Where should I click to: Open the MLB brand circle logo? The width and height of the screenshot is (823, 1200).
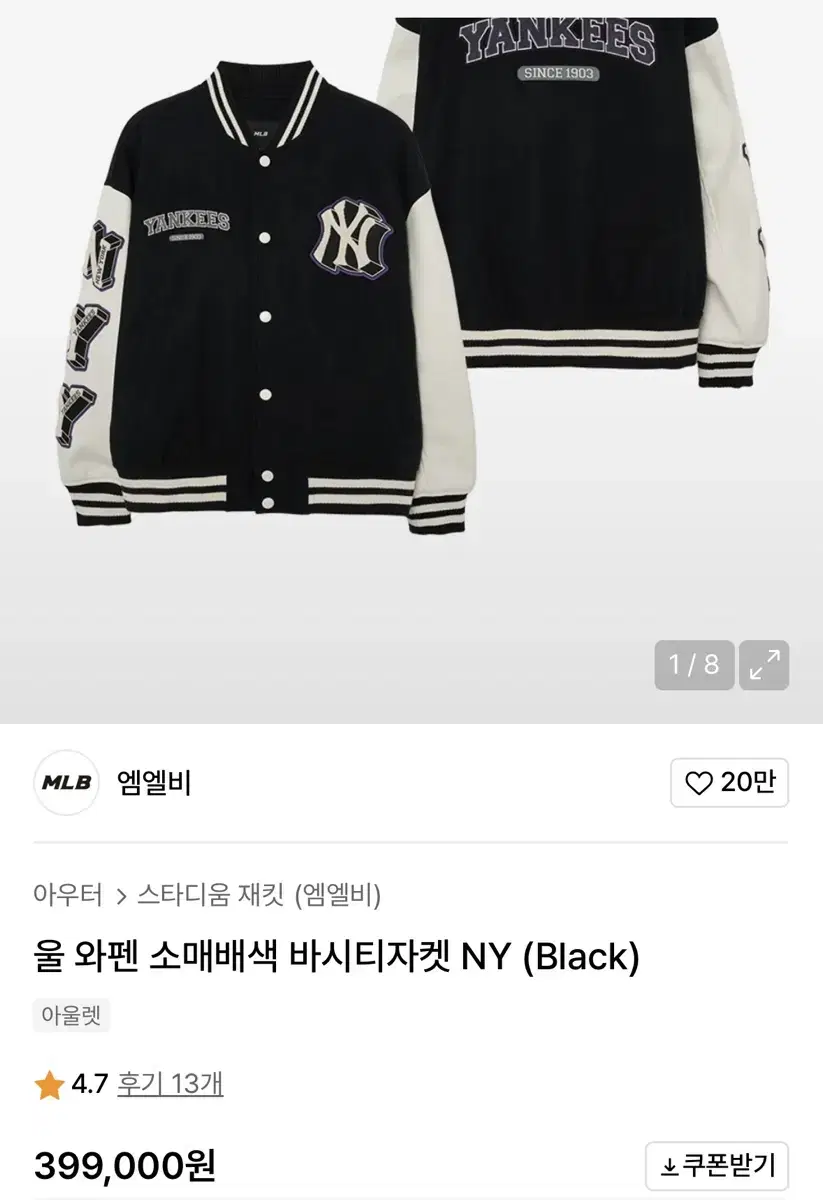coord(65,784)
